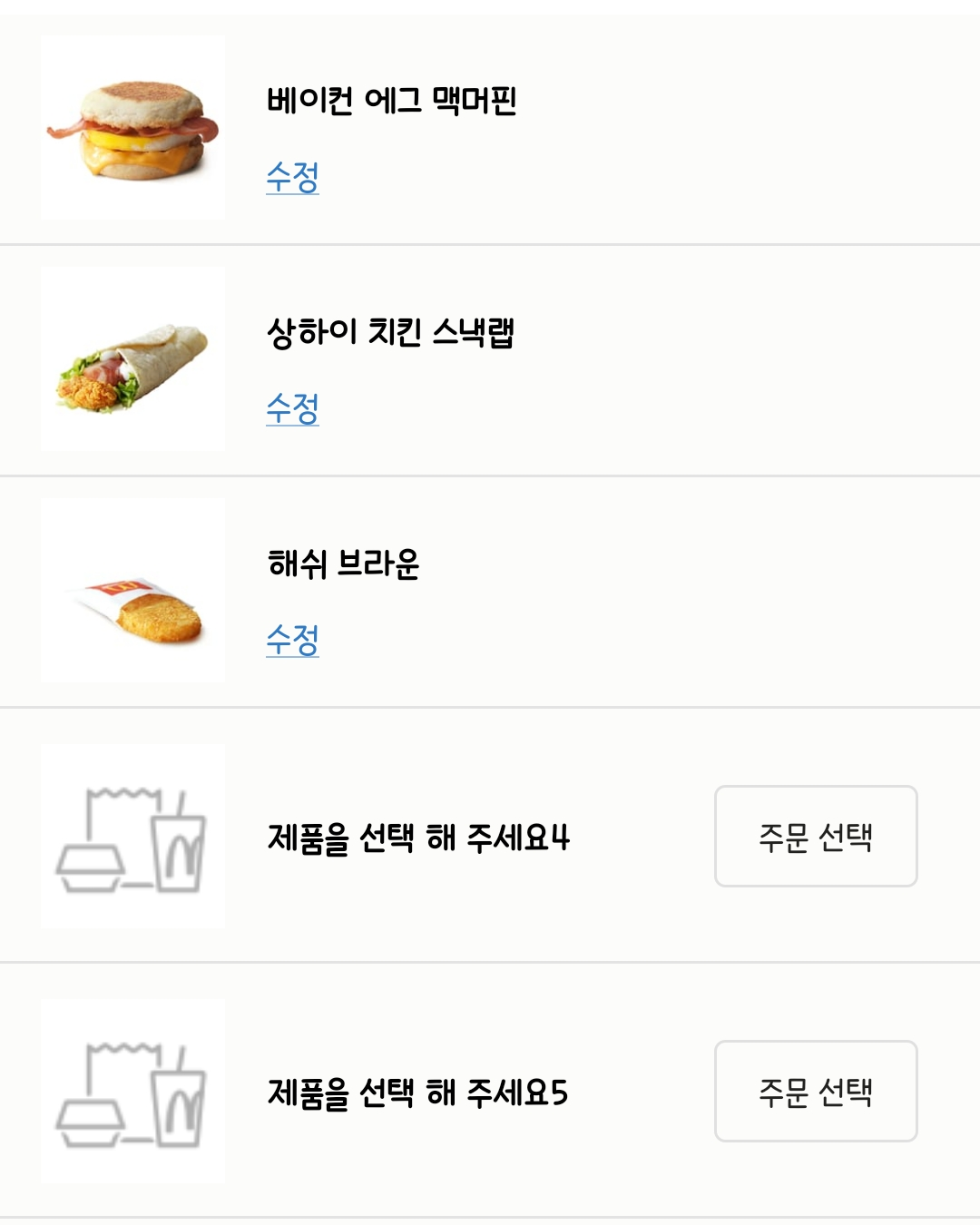Tap 수정 under 상하이 치킨 스낵랩
Screen dimensions: 980x1225
pos(292,408)
